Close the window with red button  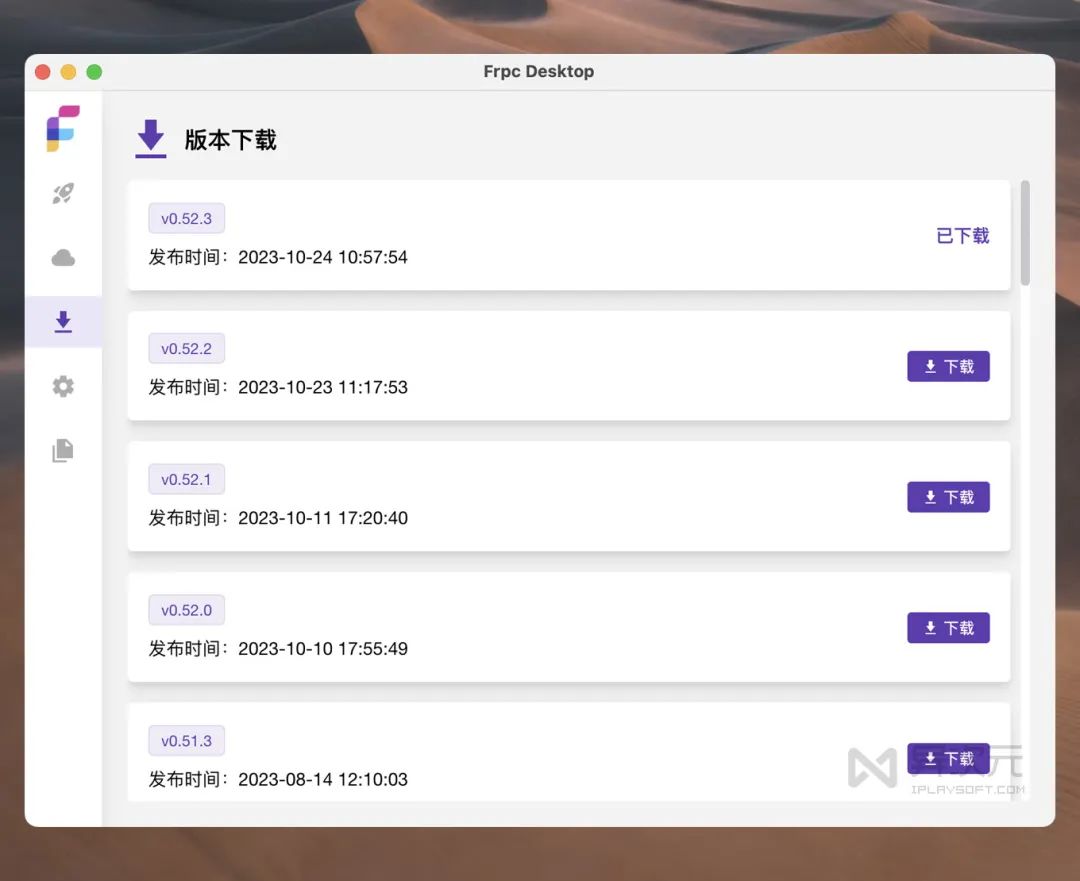pos(43,72)
